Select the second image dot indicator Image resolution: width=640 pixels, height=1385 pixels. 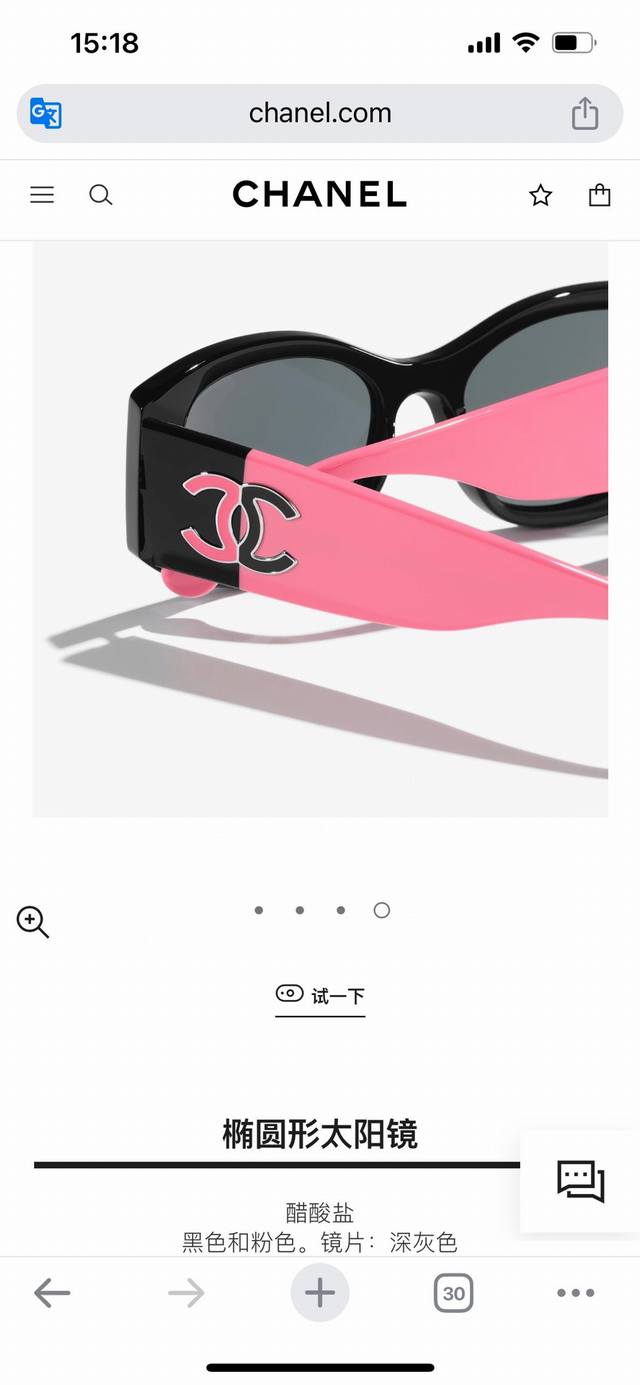(300, 910)
